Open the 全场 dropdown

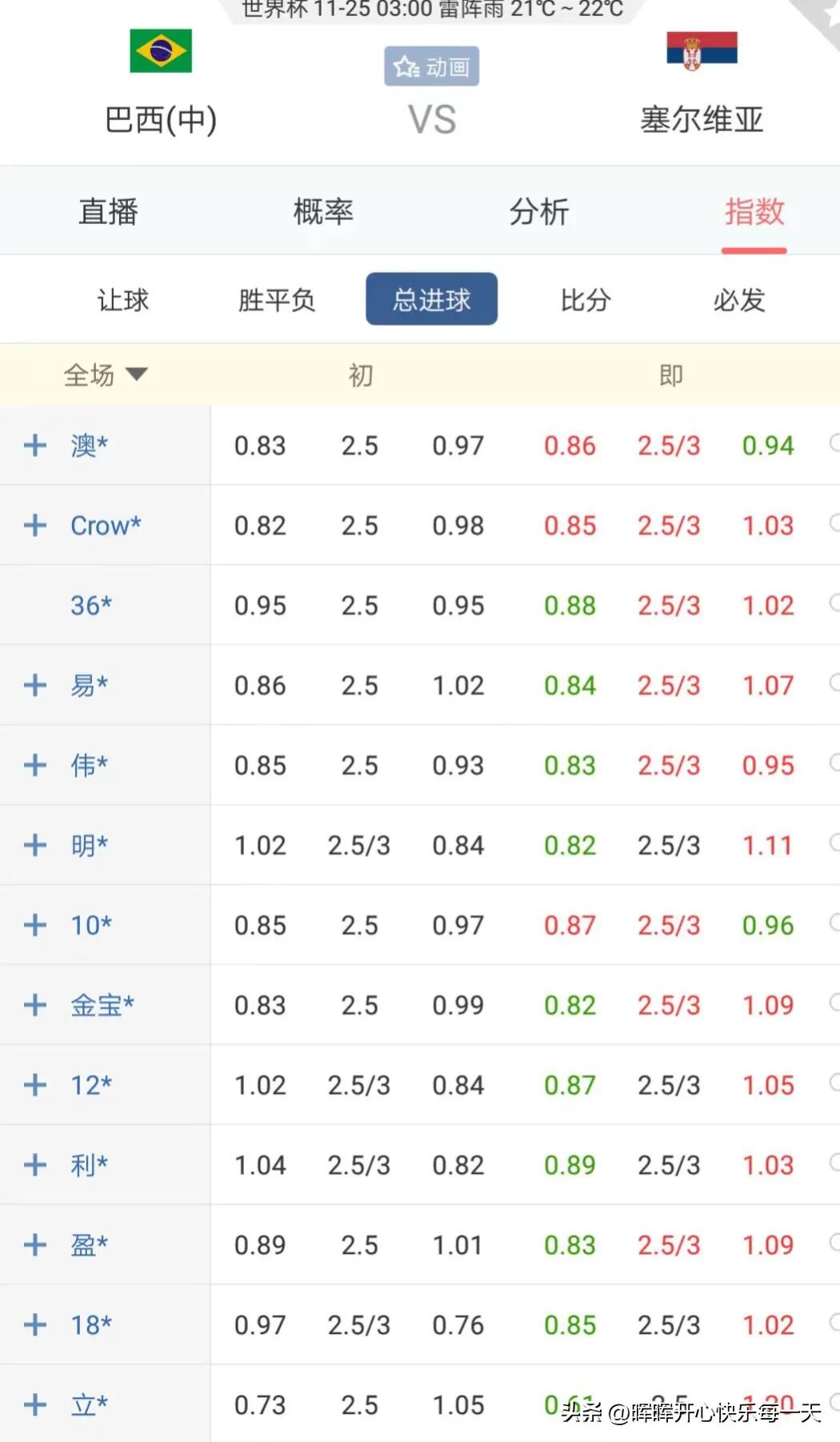[105, 375]
